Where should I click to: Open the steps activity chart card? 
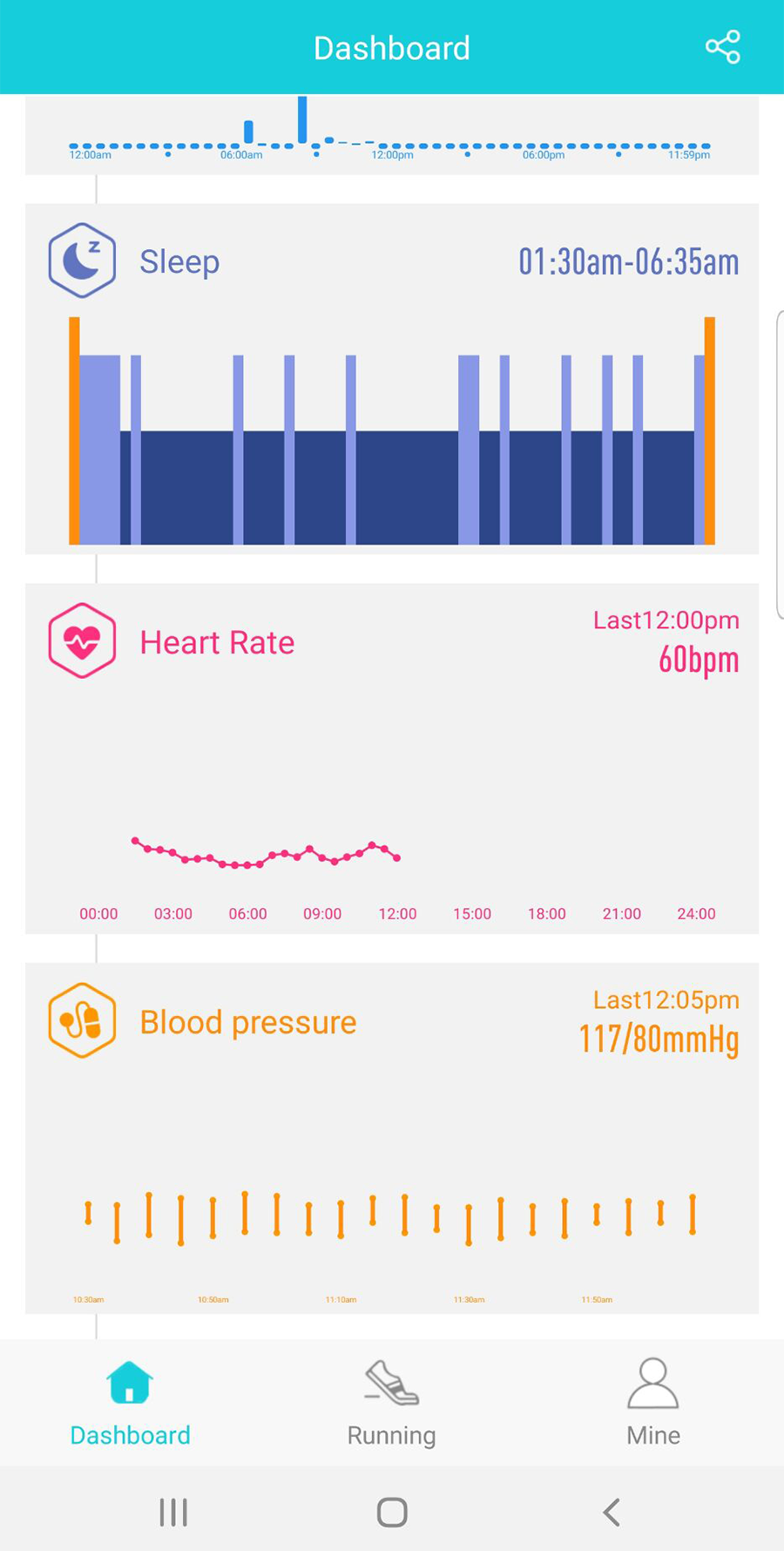click(391, 135)
